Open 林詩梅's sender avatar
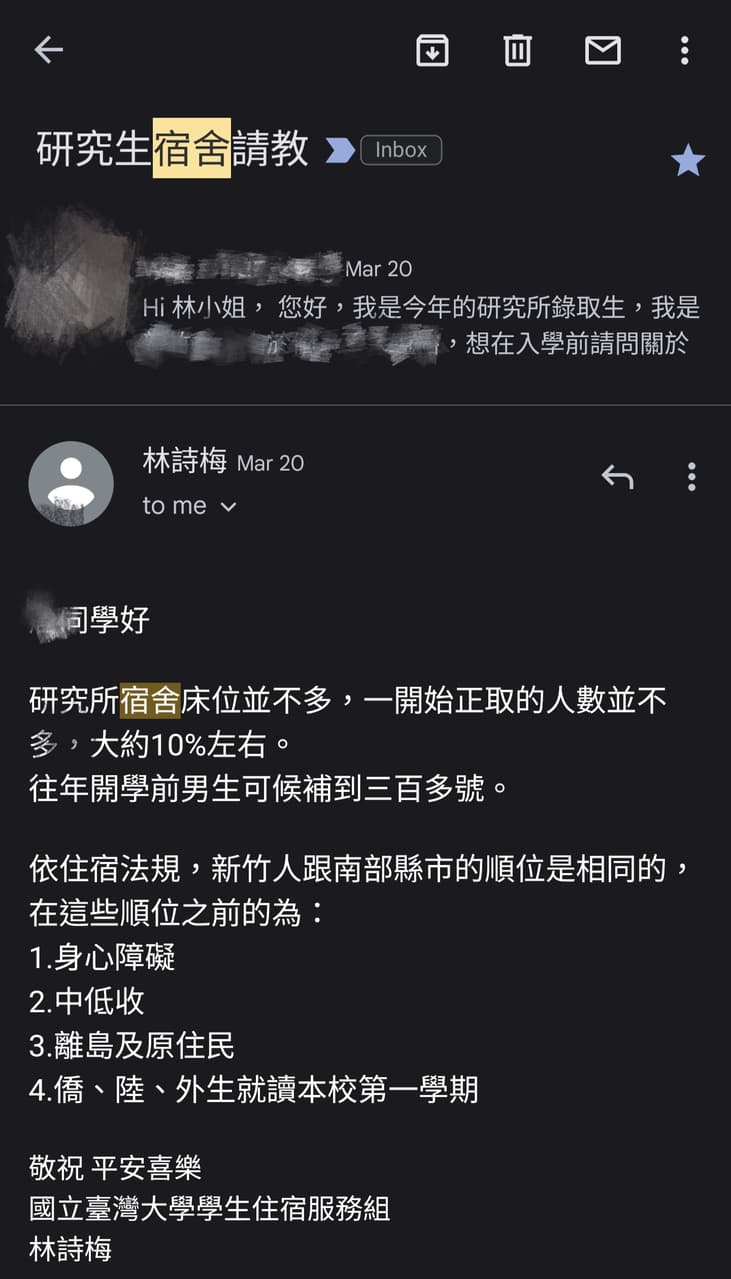Screen dimensions: 731x1279 click(71, 483)
